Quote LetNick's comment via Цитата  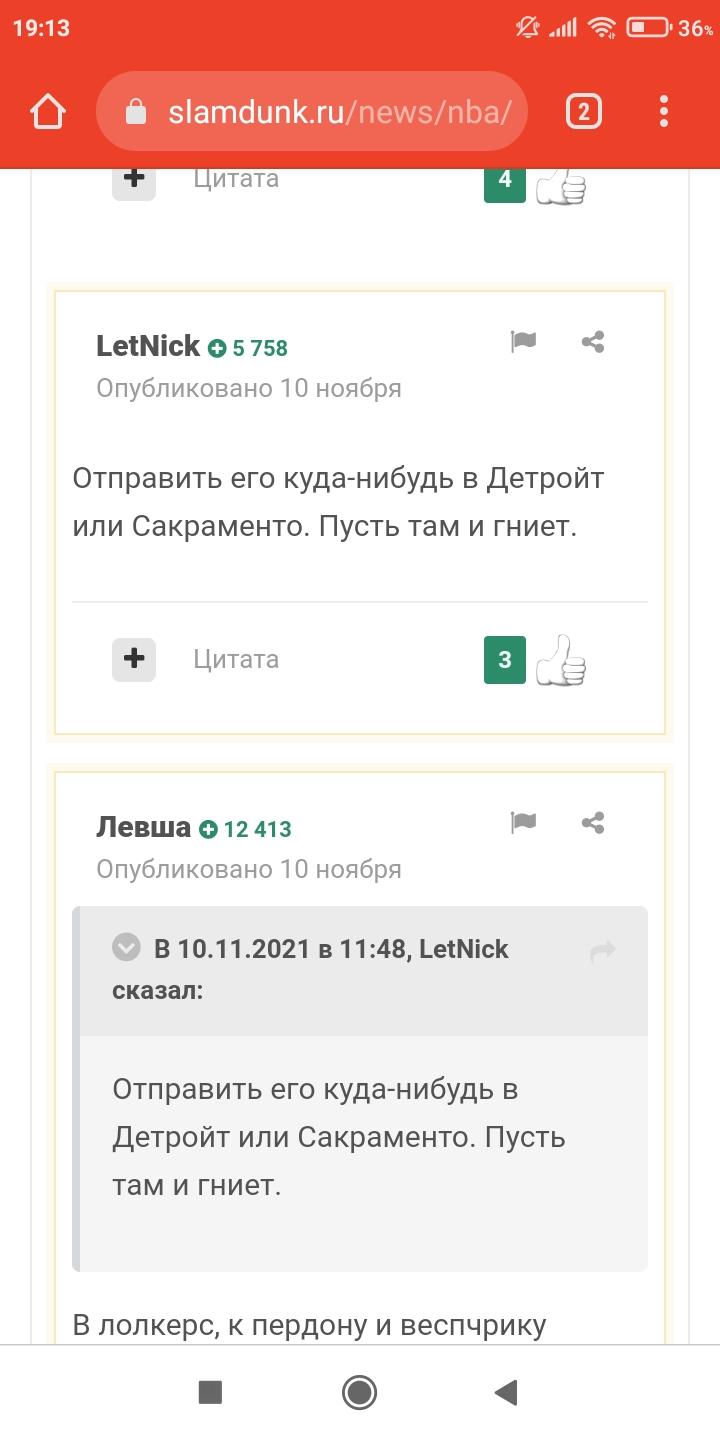click(x=236, y=659)
